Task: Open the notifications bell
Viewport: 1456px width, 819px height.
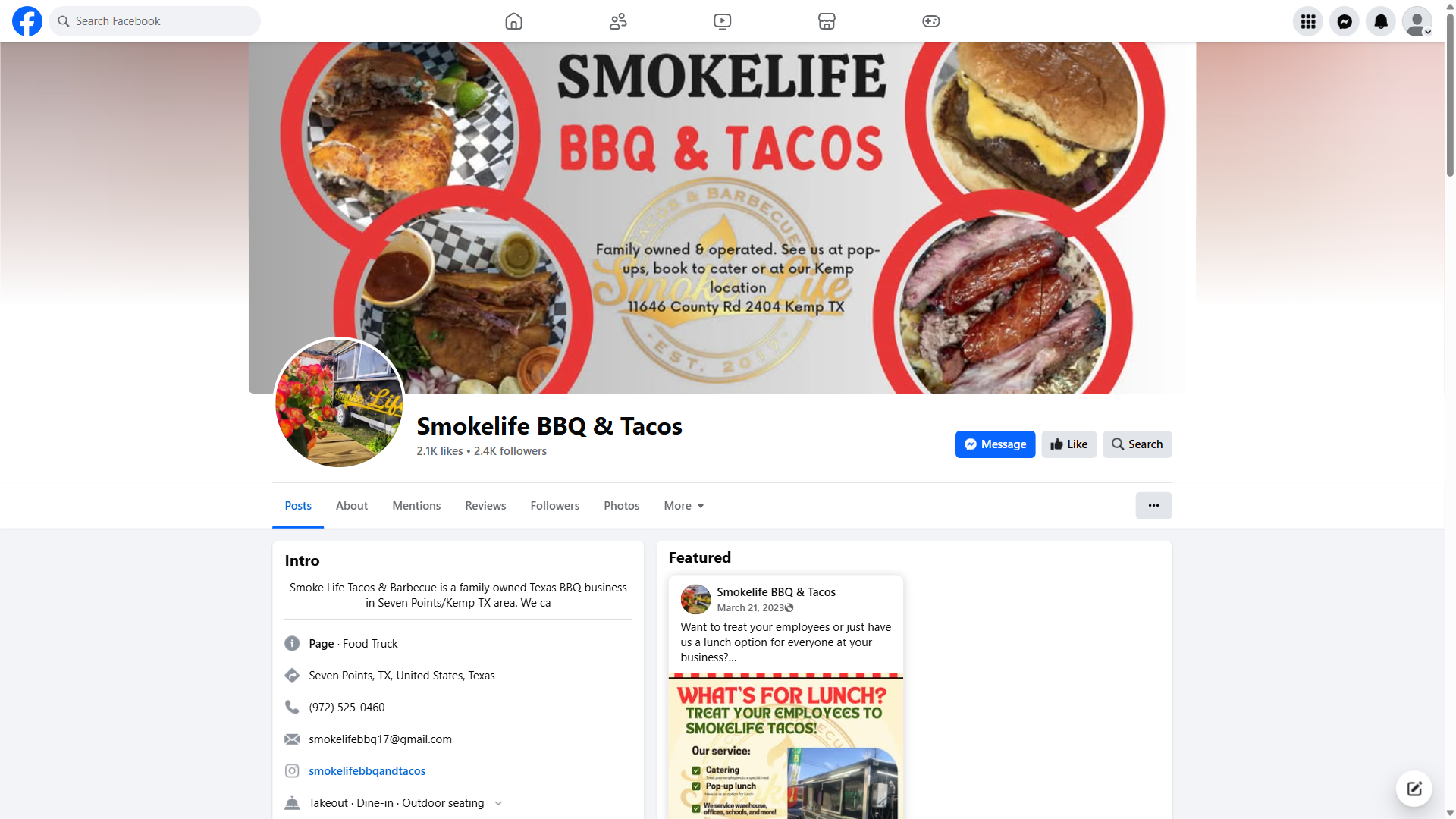Action: click(1380, 21)
